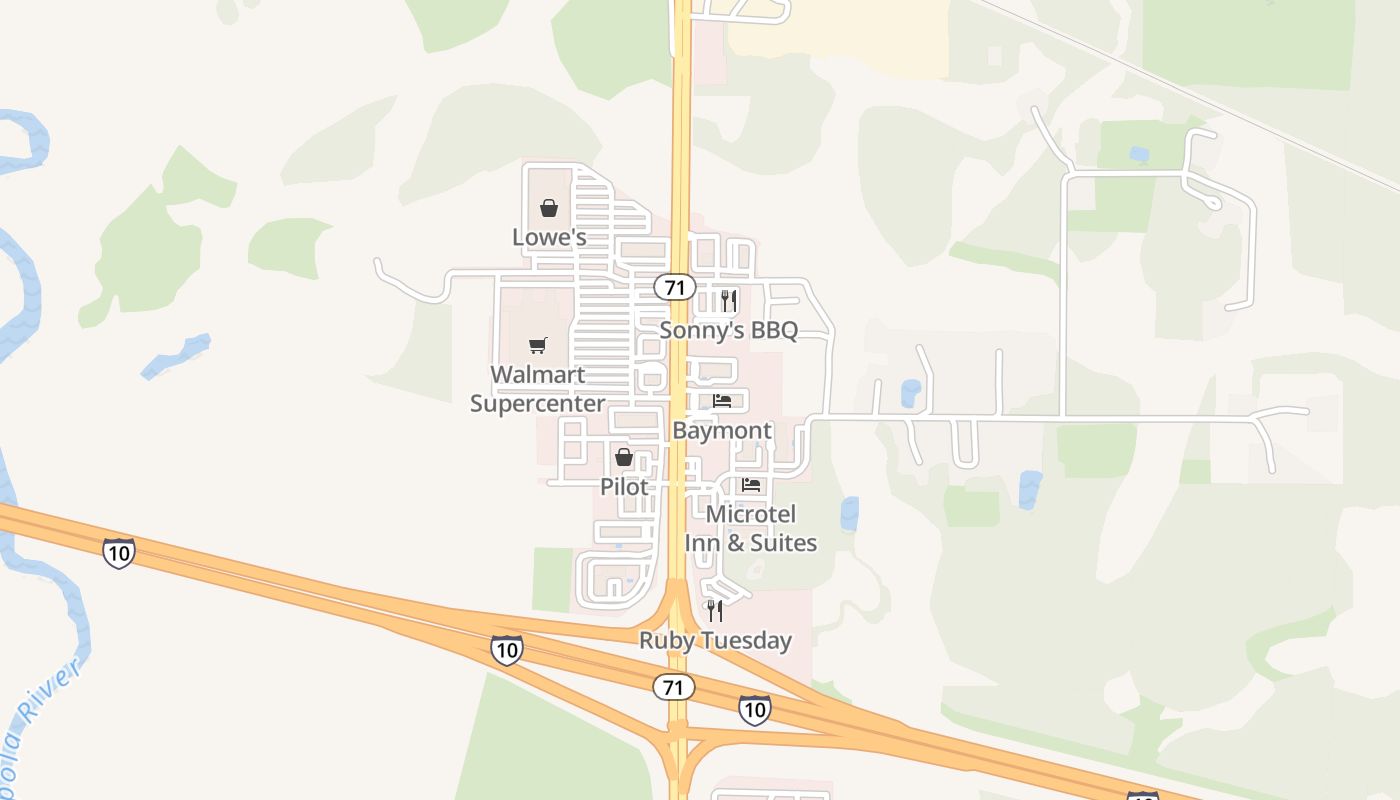Image resolution: width=1400 pixels, height=800 pixels.
Task: Select the Lowe's store marker
Action: (x=549, y=208)
